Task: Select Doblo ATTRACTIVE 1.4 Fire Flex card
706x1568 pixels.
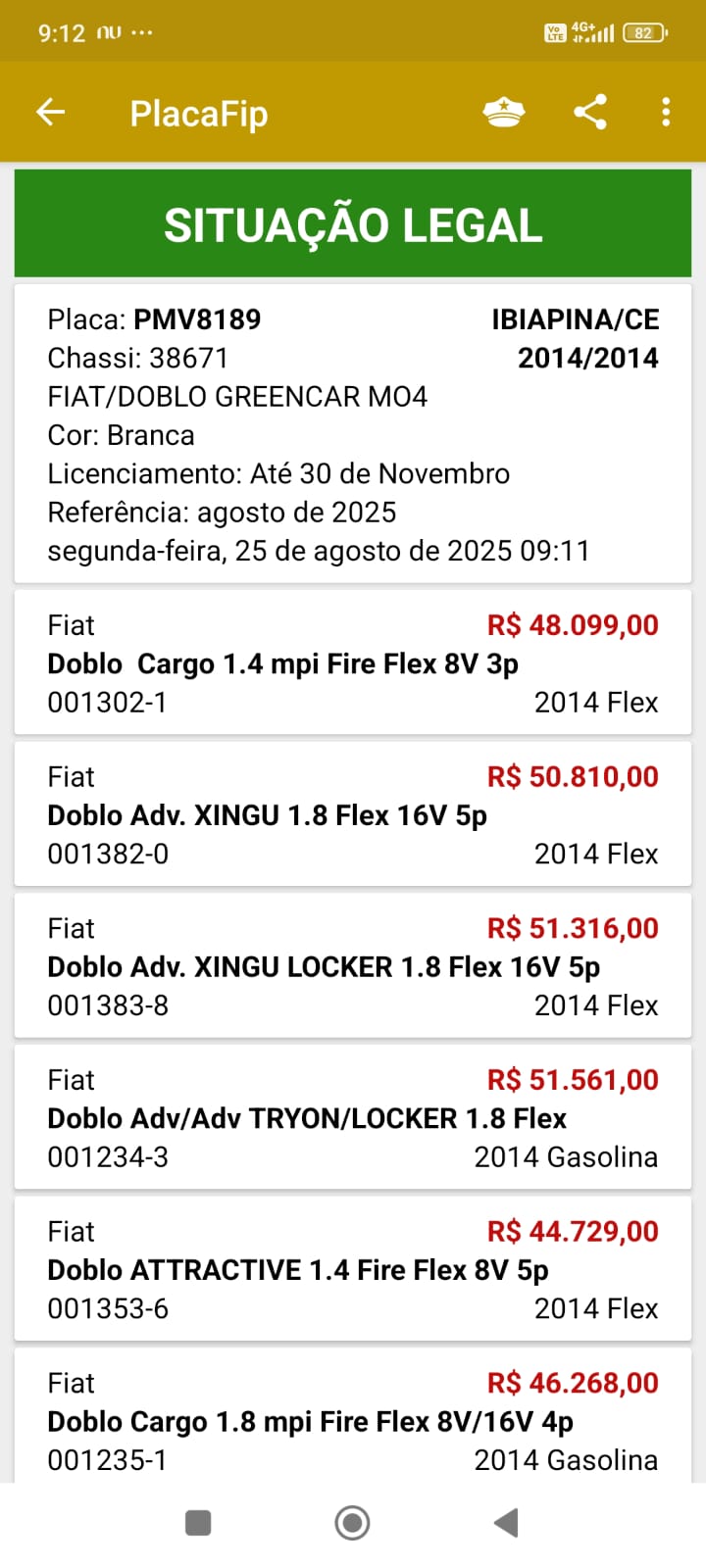Action: (353, 1270)
